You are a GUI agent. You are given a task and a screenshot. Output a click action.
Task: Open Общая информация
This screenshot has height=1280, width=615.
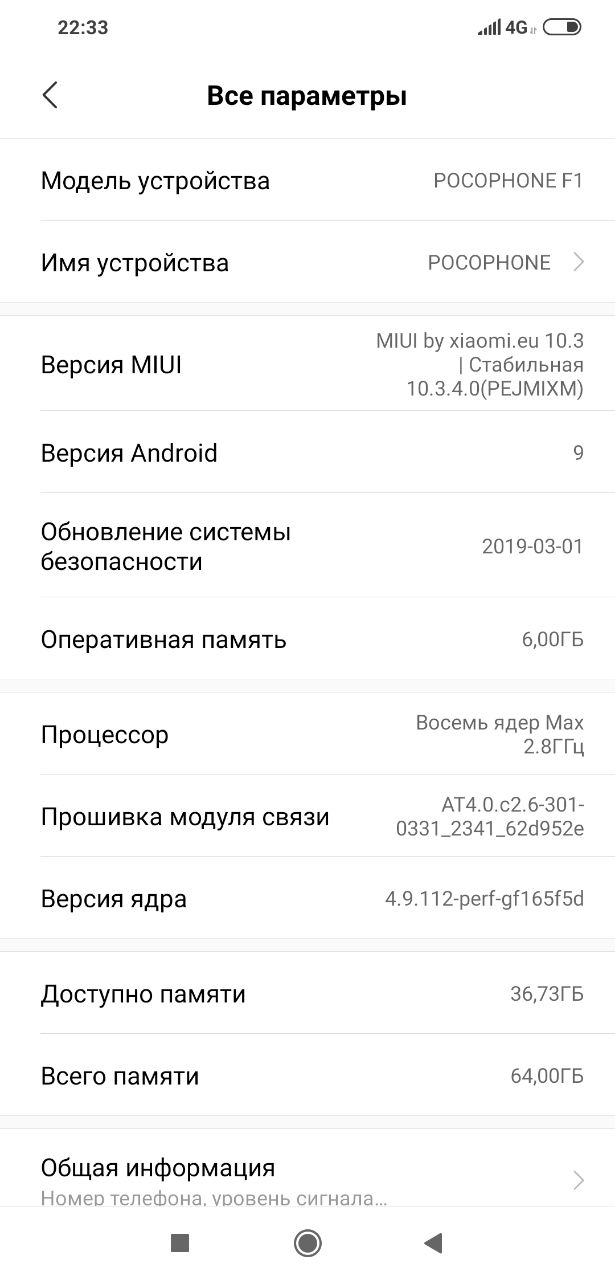pyautogui.click(x=307, y=1178)
